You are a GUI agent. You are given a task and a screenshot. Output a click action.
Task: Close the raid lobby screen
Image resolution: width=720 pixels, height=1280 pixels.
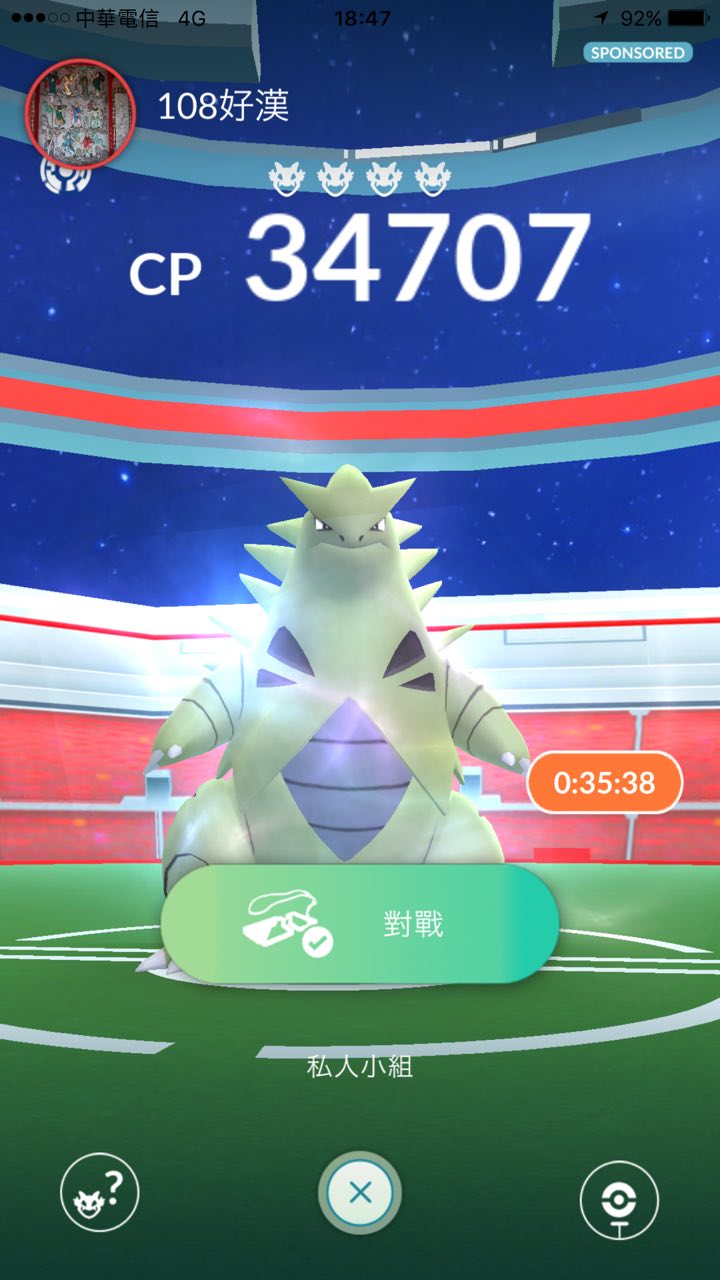tap(360, 1192)
